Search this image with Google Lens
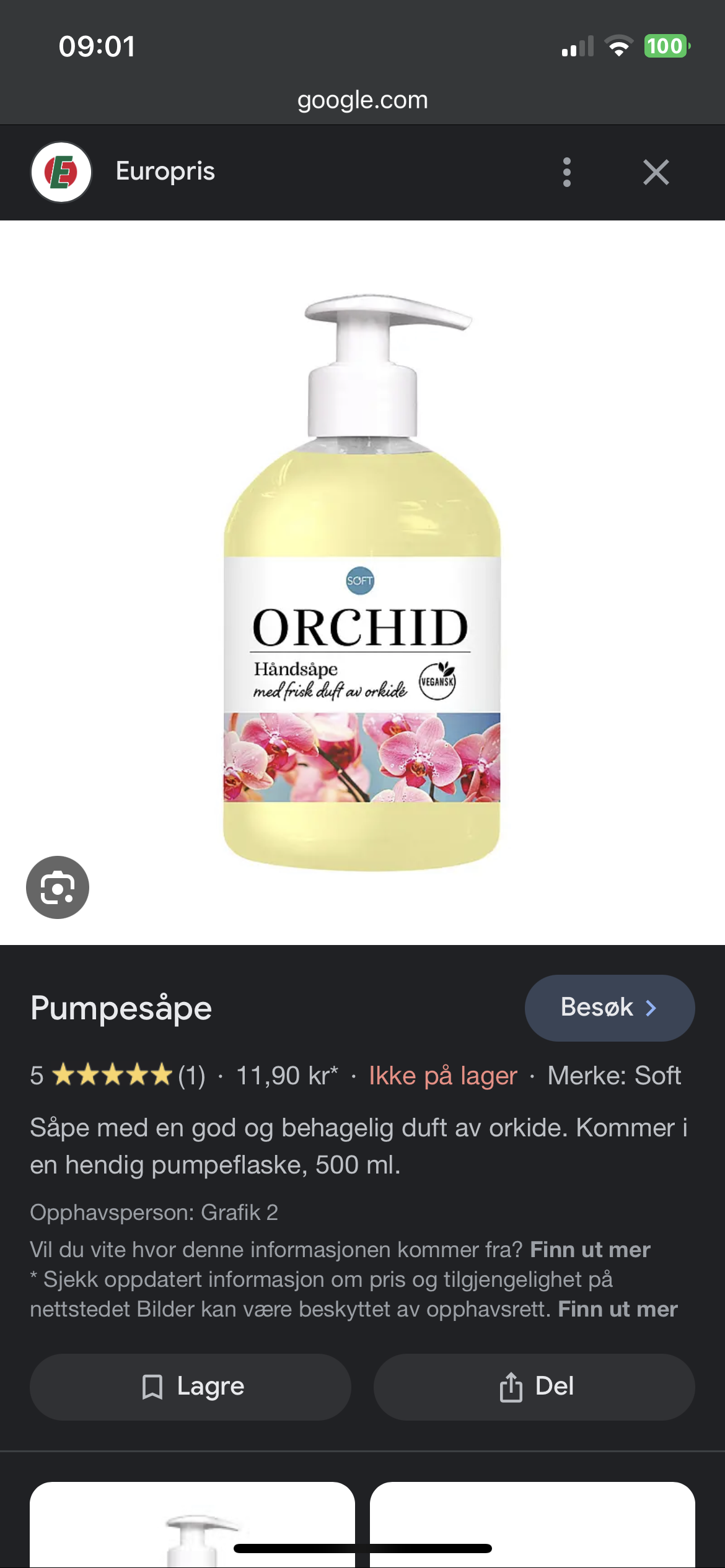The height and width of the screenshot is (1568, 725). (x=58, y=887)
